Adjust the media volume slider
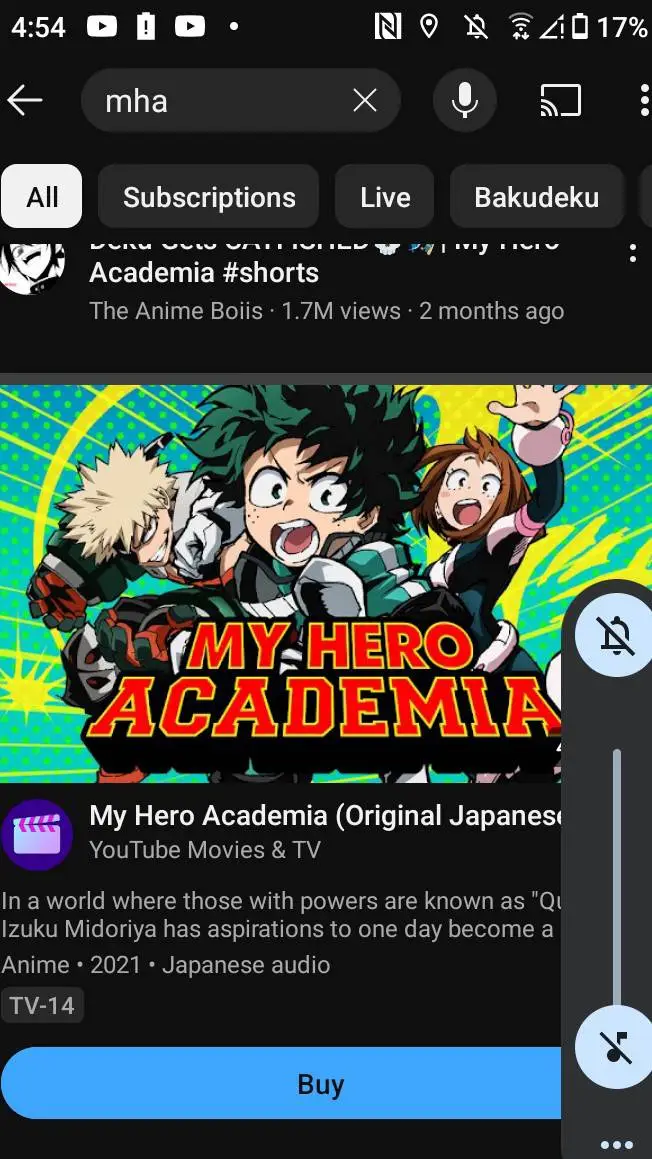Image resolution: width=652 pixels, height=1159 pixels. point(617,880)
